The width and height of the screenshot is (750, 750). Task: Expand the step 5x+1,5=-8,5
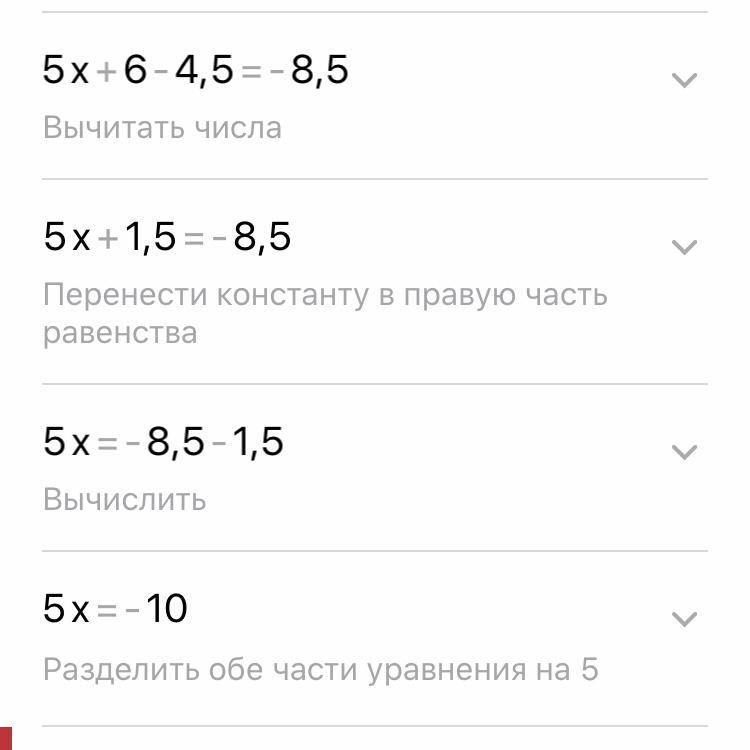pyautogui.click(x=684, y=246)
